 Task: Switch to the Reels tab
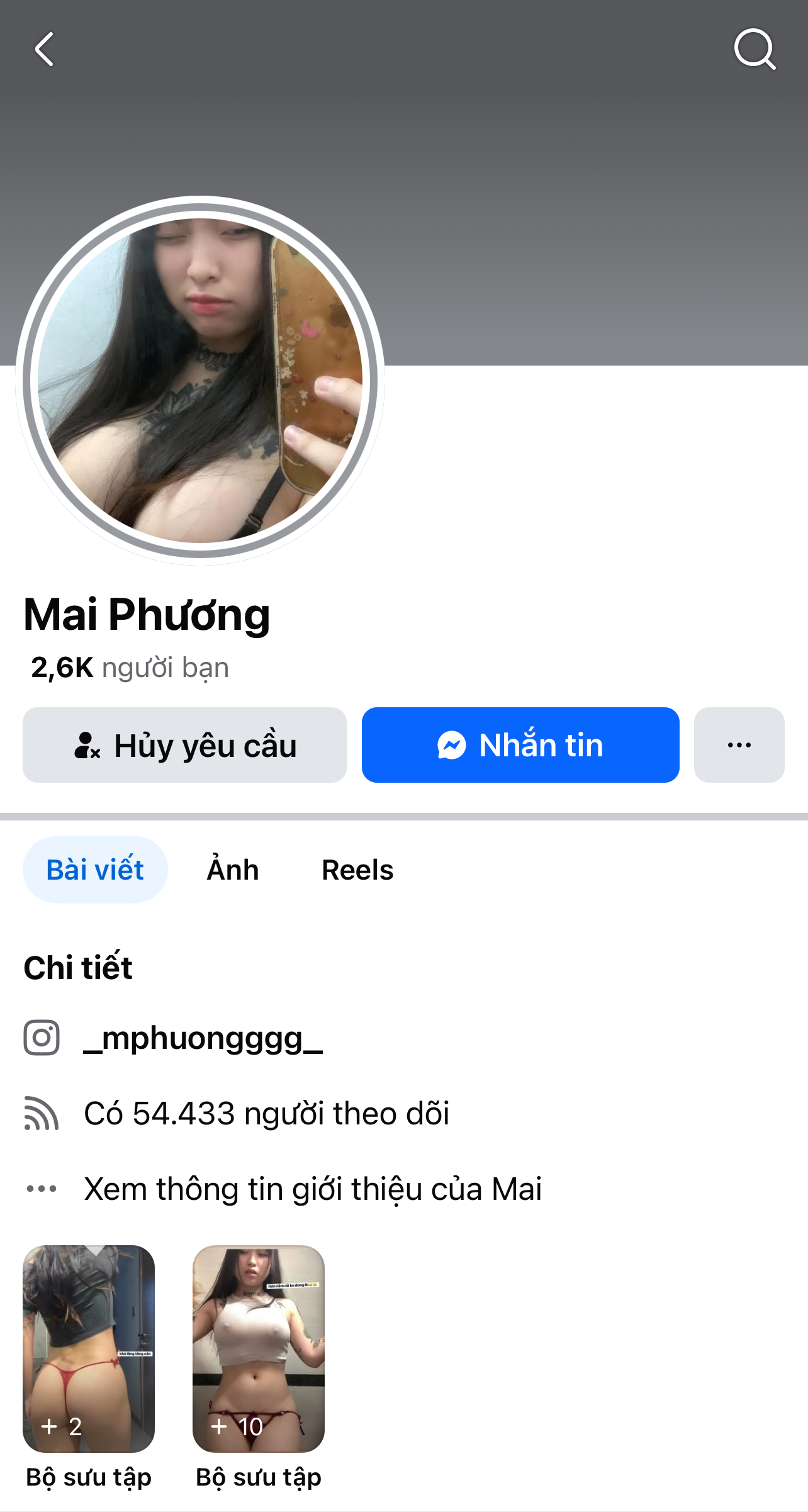point(357,870)
